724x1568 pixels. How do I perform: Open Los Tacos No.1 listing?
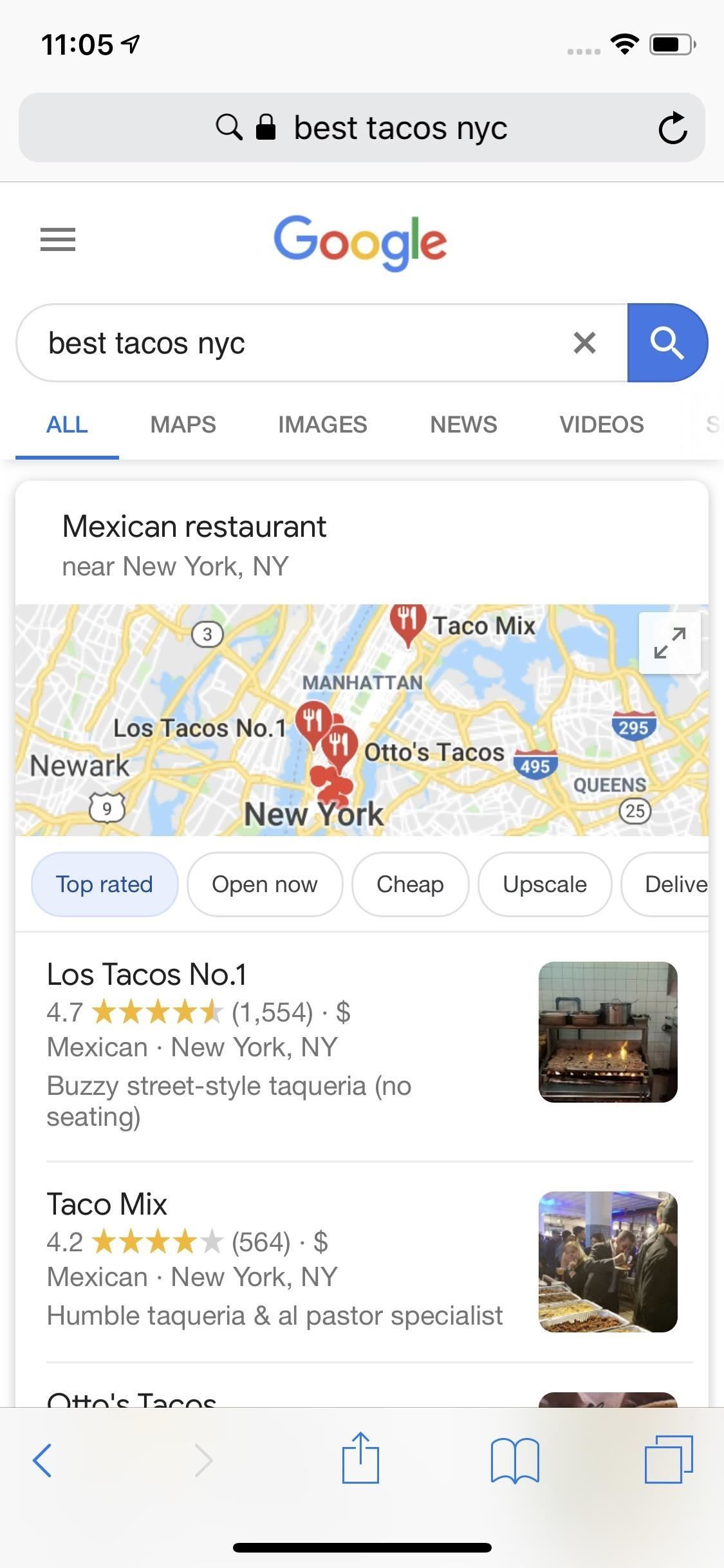coord(147,975)
